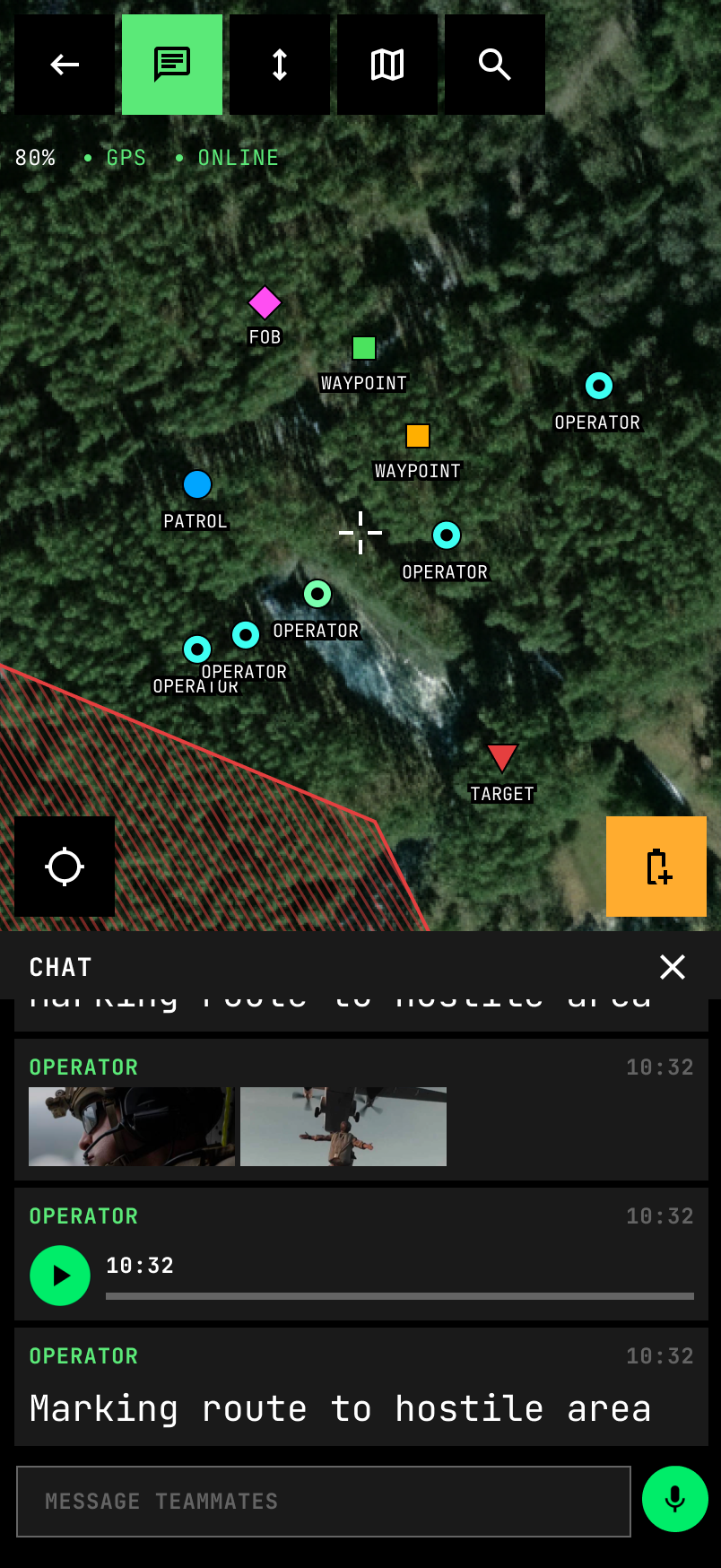721x1568 pixels.
Task: Open the helmeted soldier photo
Action: [x=132, y=1127]
